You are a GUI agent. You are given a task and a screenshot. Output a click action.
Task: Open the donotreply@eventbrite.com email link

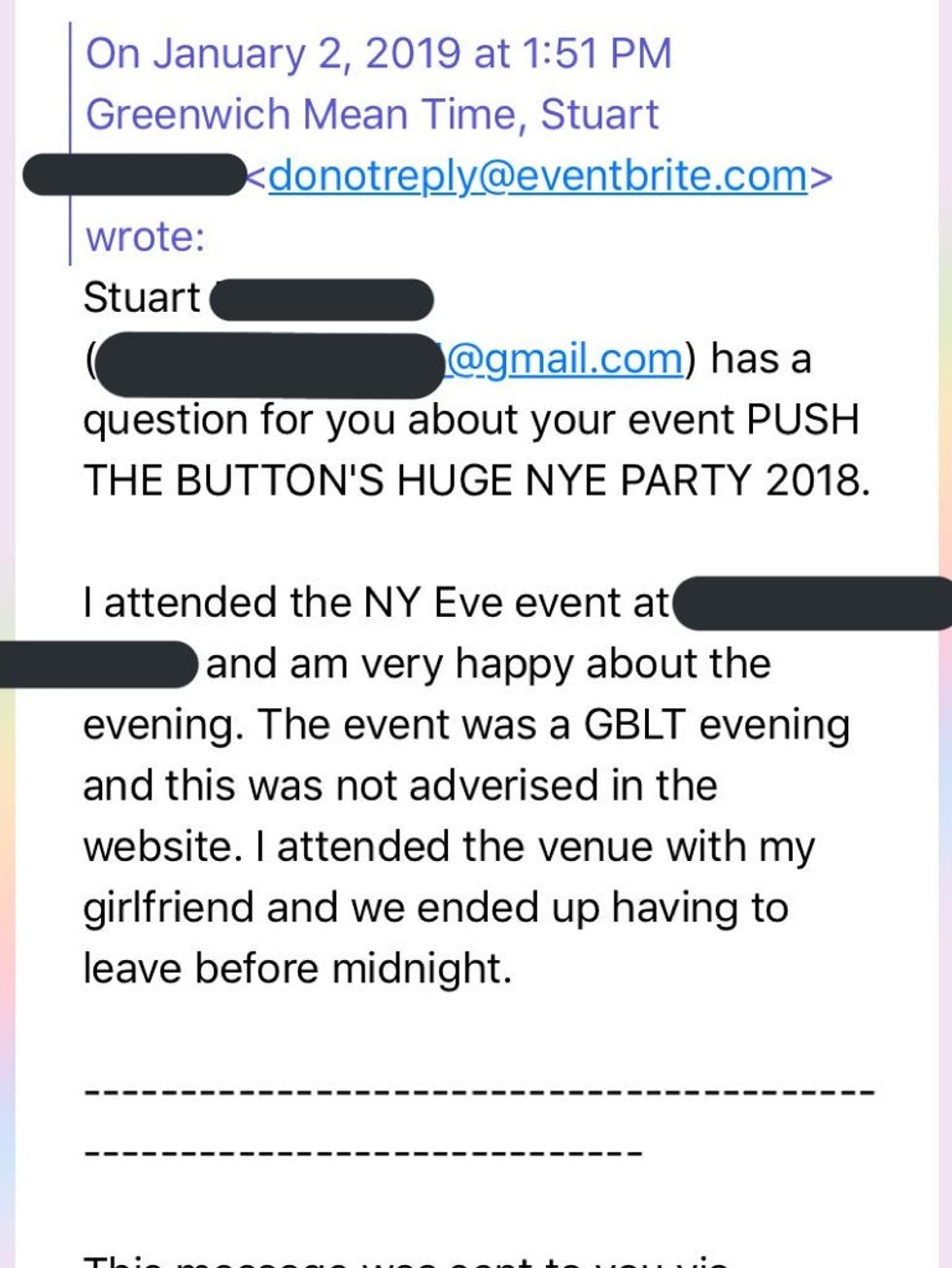[x=537, y=176]
